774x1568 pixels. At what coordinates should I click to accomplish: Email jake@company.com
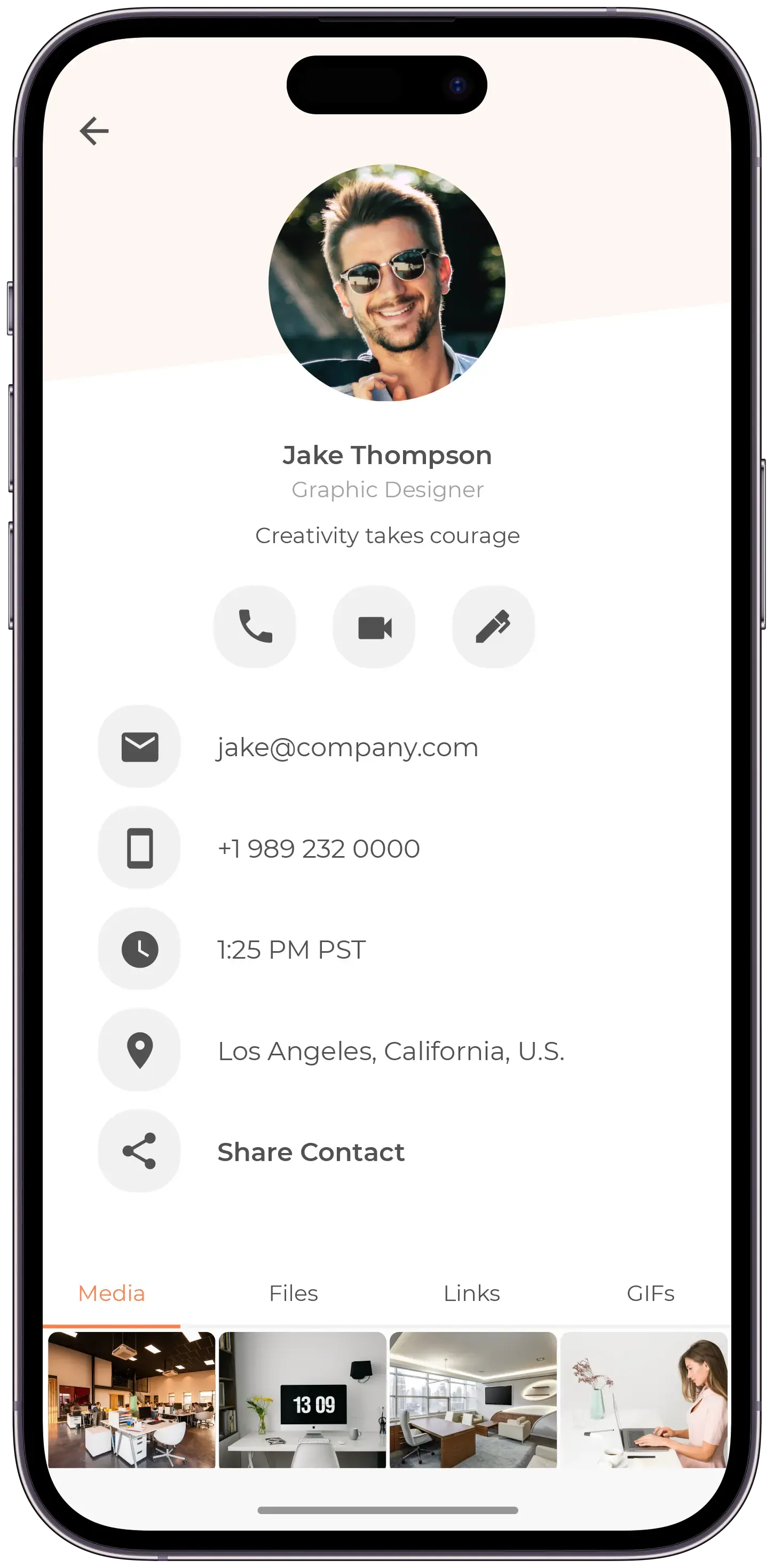tap(347, 747)
